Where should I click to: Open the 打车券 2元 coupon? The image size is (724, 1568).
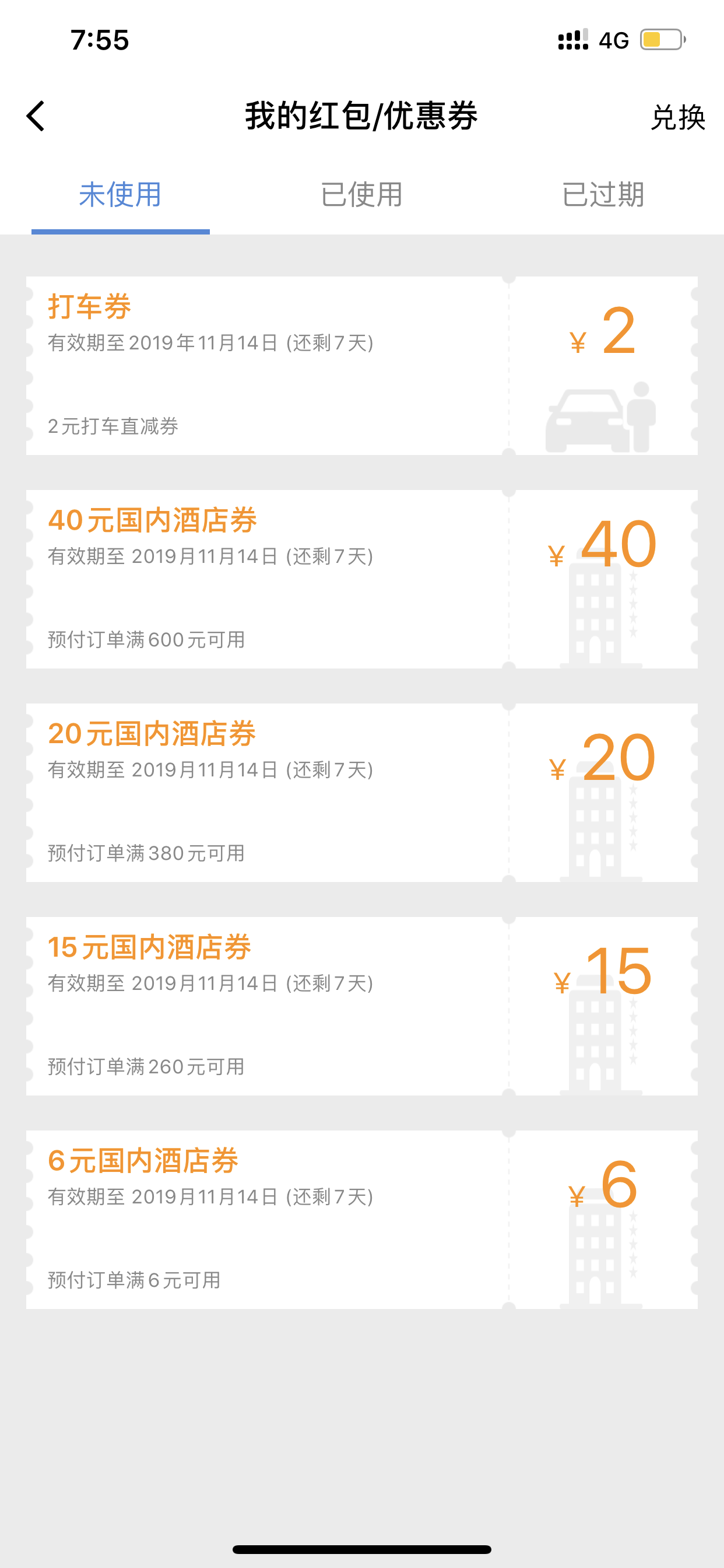point(362,366)
